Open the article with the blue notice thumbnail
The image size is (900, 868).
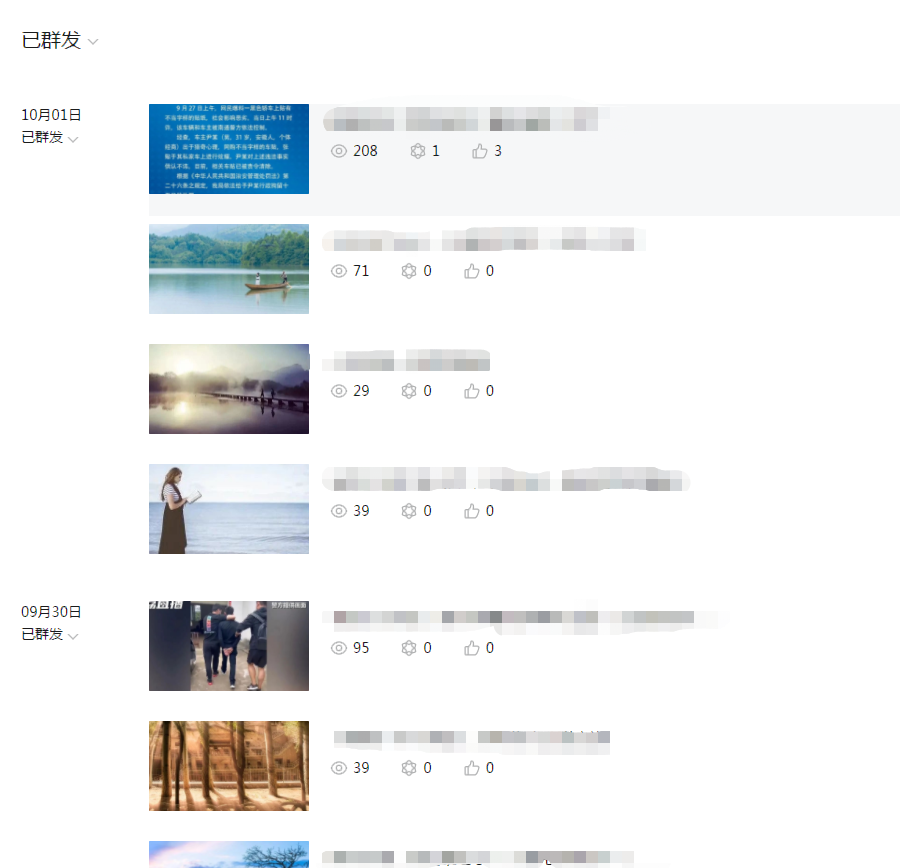tap(229, 149)
